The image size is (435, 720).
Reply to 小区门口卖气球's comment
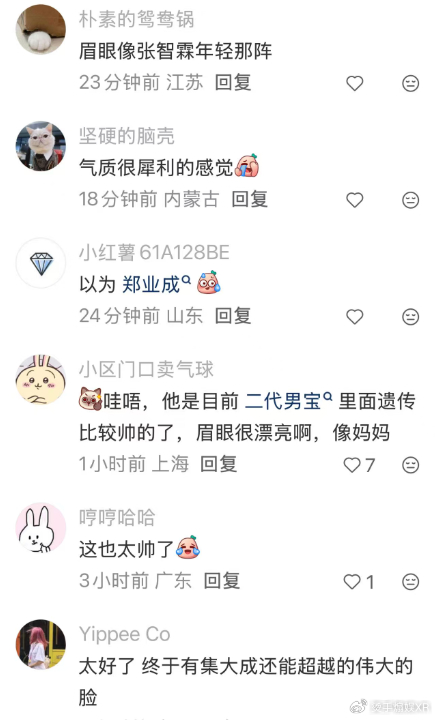(x=219, y=464)
